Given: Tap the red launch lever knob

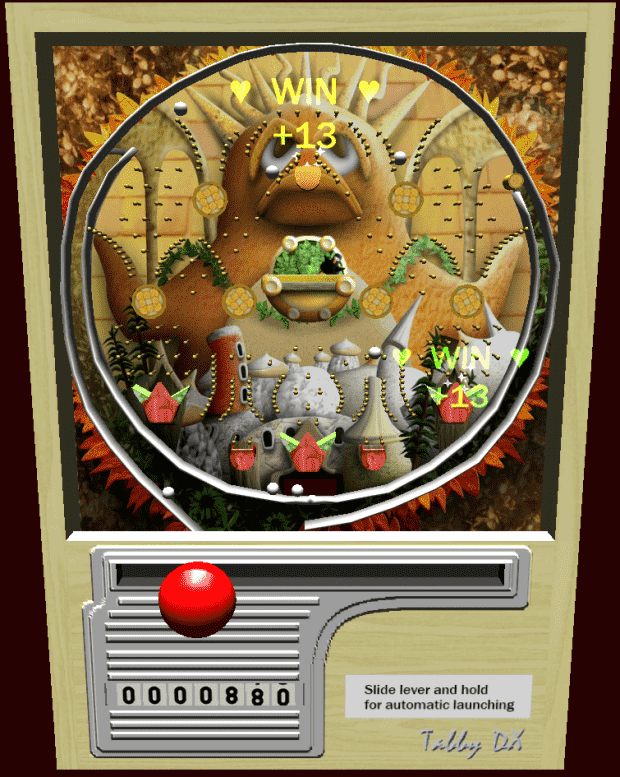Looking at the screenshot, I should point(197,599).
